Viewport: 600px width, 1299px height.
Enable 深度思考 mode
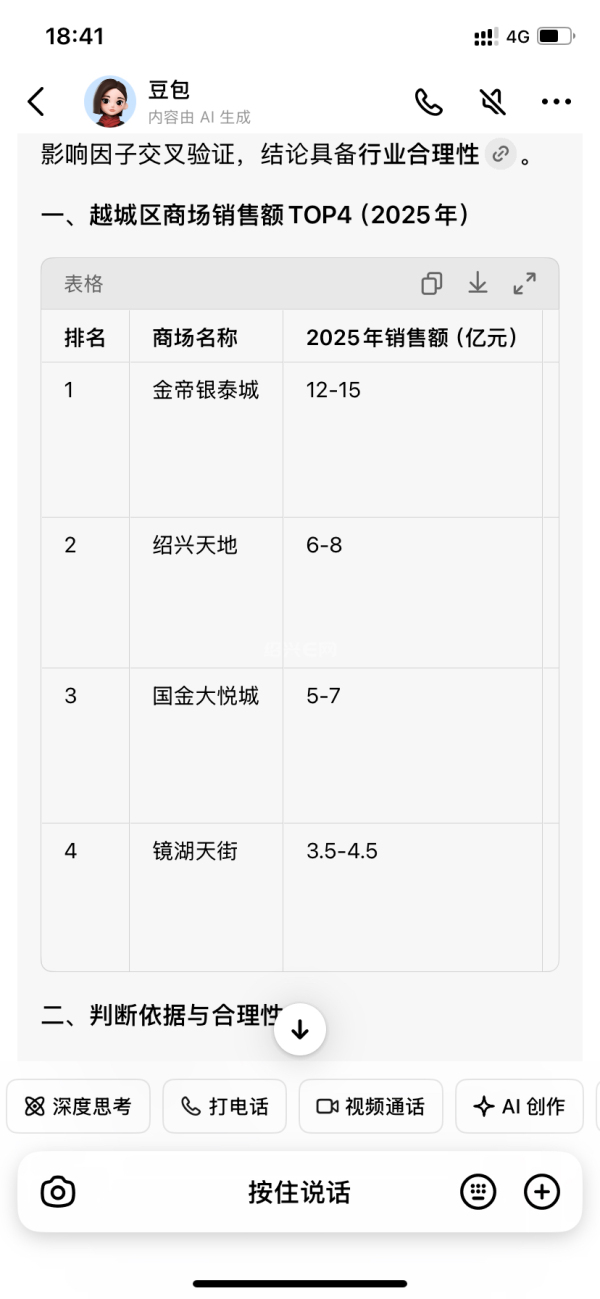(78, 1106)
